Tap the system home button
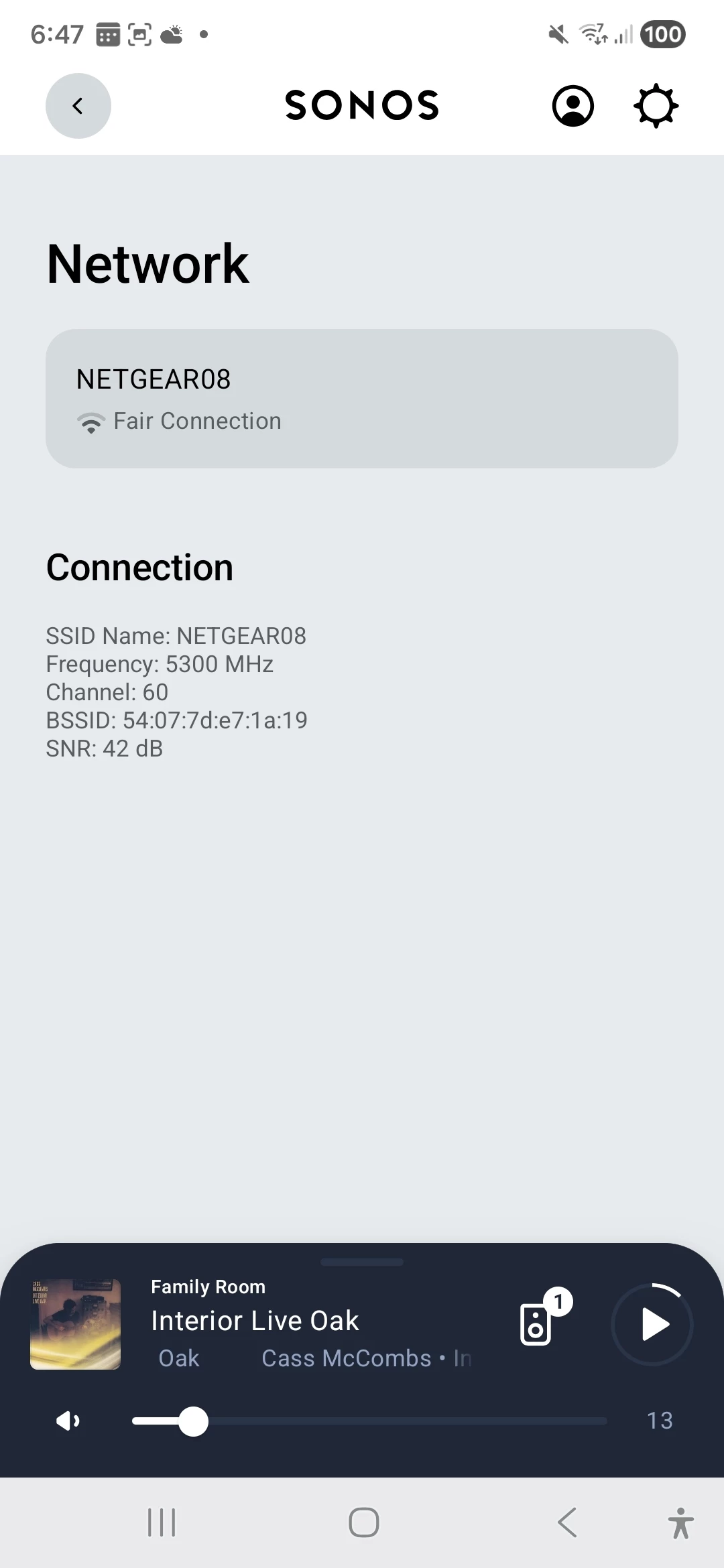The width and height of the screenshot is (724, 1568). coord(363,1522)
